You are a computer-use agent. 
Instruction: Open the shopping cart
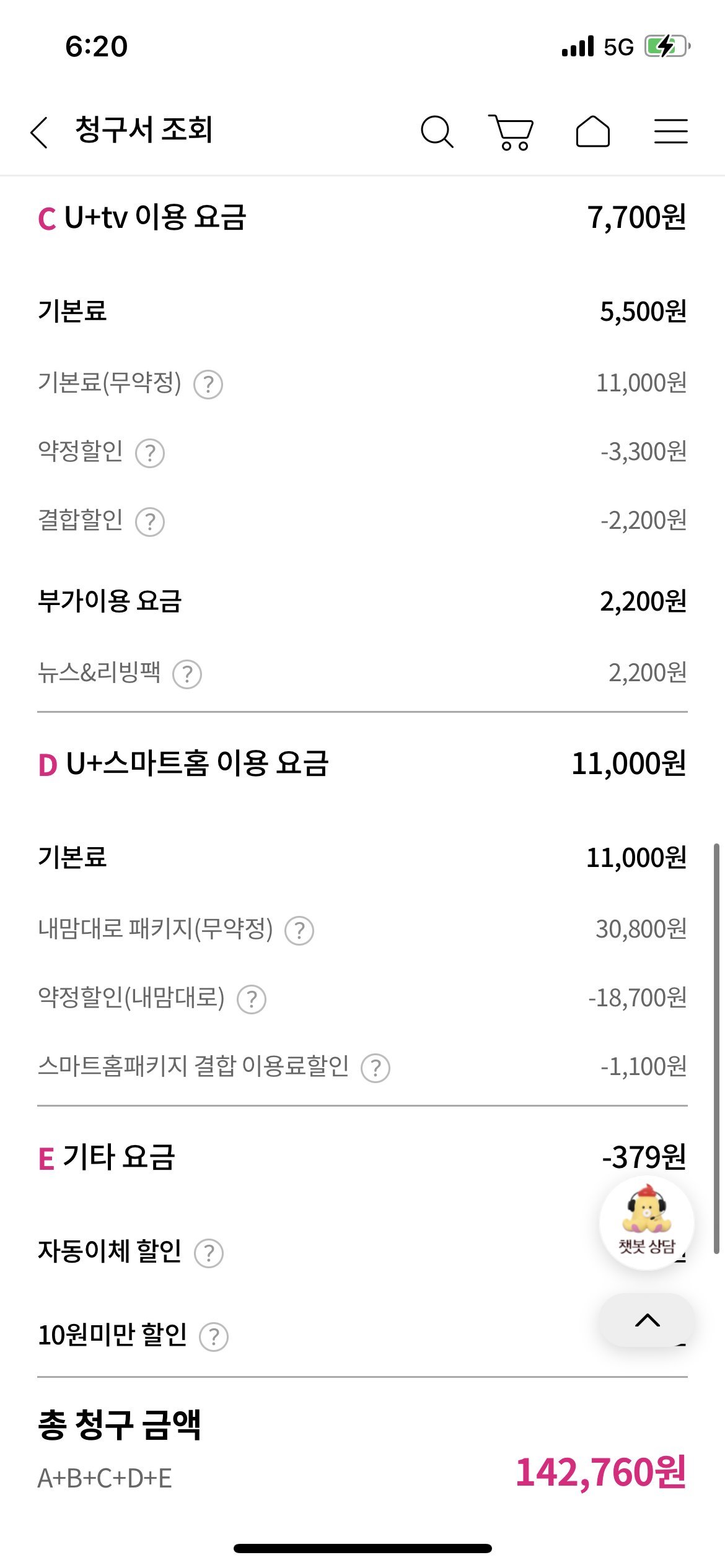[x=511, y=132]
